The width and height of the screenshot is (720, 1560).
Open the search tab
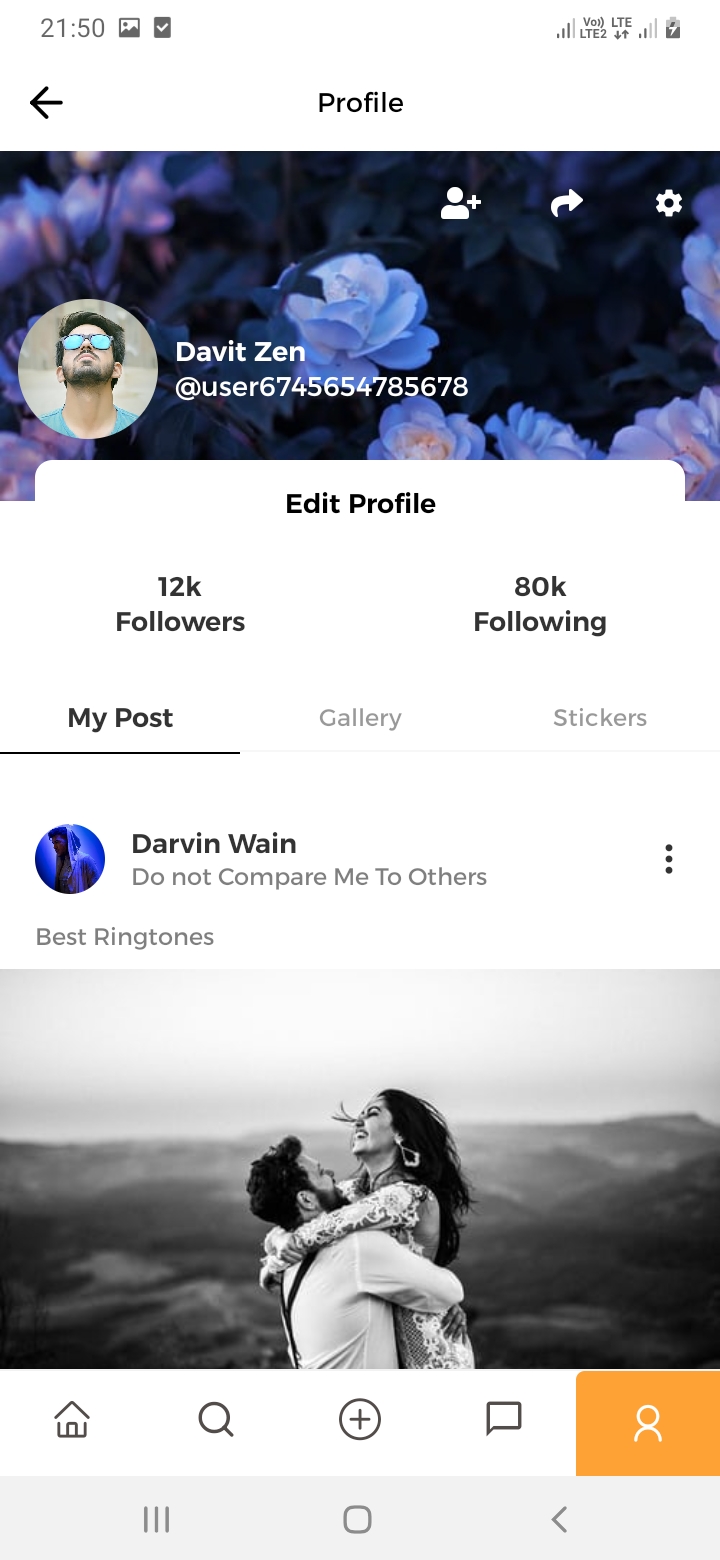coord(216,1419)
